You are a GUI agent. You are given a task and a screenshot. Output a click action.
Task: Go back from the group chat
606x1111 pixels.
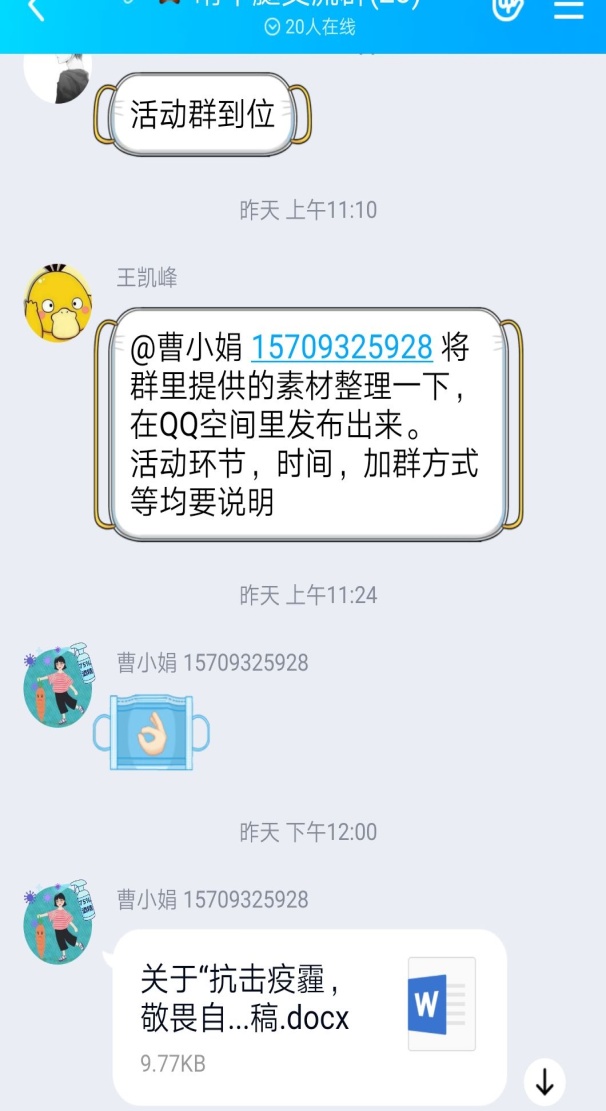[x=36, y=10]
